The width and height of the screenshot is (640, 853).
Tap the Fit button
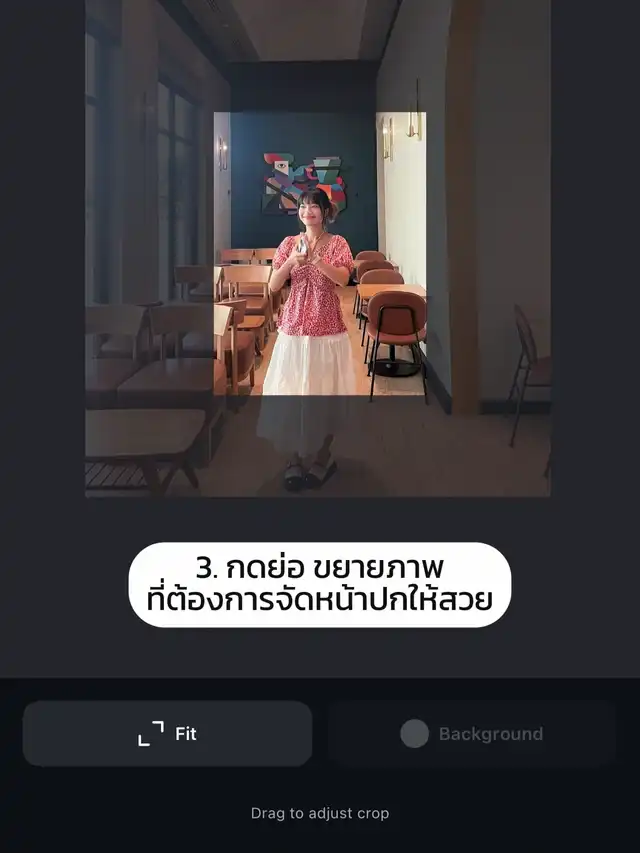(x=167, y=733)
